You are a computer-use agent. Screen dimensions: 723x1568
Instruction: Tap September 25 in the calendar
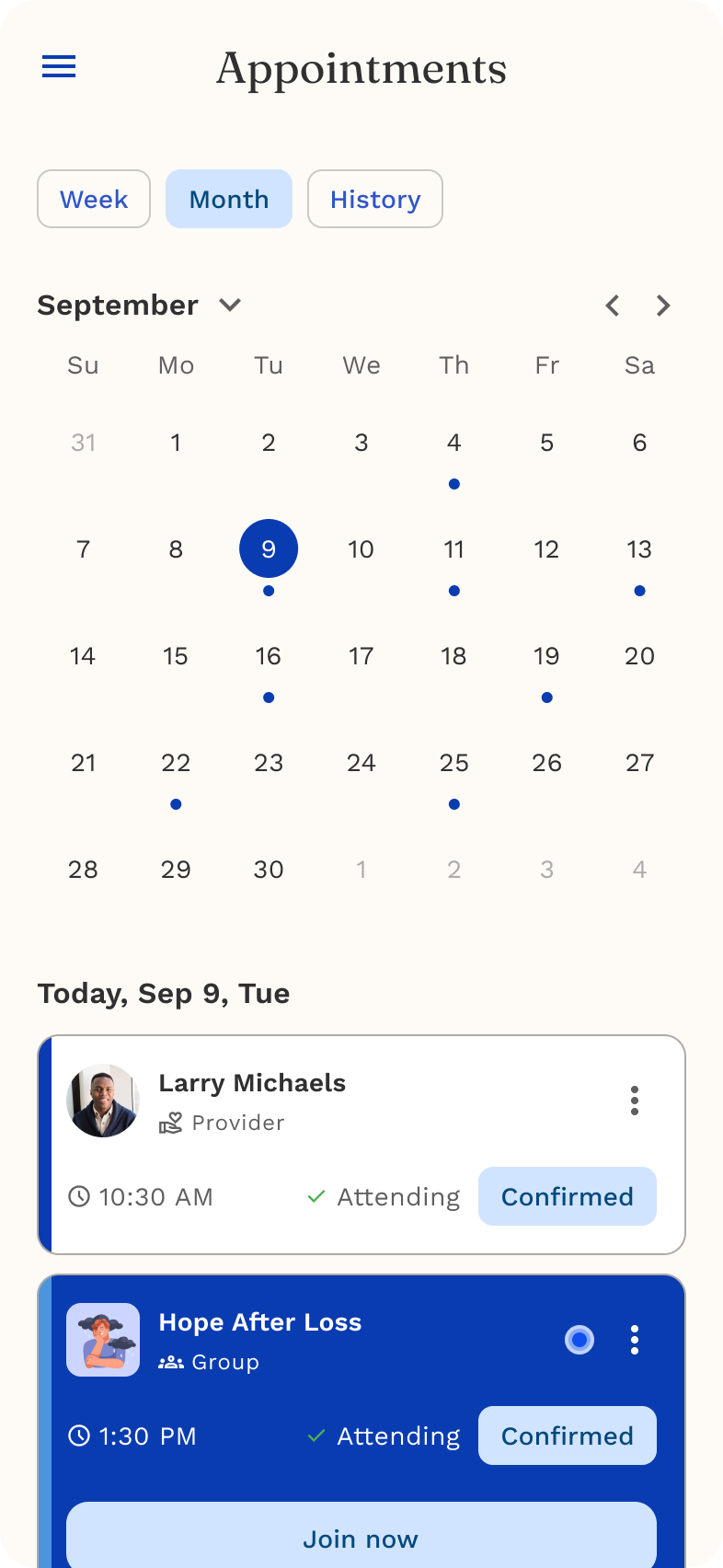[x=453, y=764]
